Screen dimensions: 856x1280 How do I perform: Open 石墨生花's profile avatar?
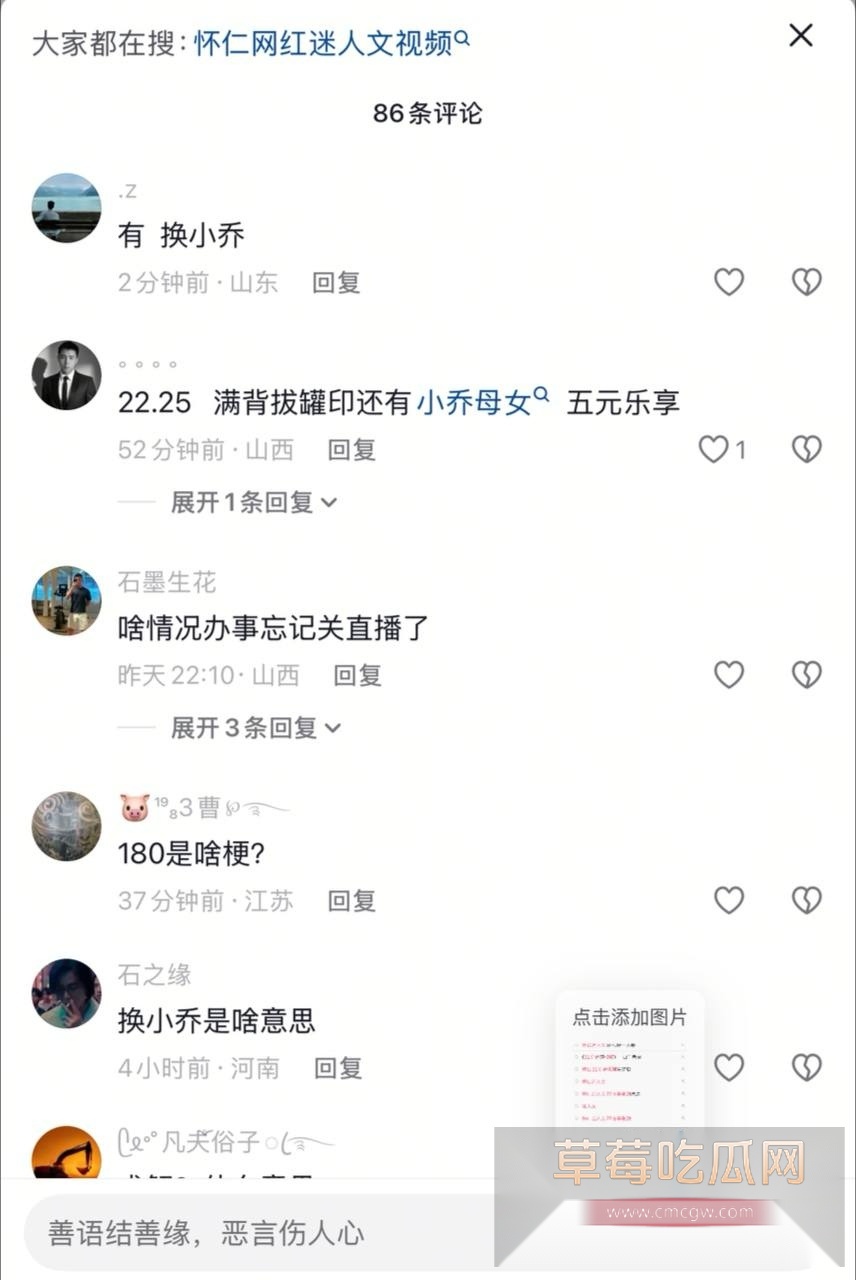[66, 600]
